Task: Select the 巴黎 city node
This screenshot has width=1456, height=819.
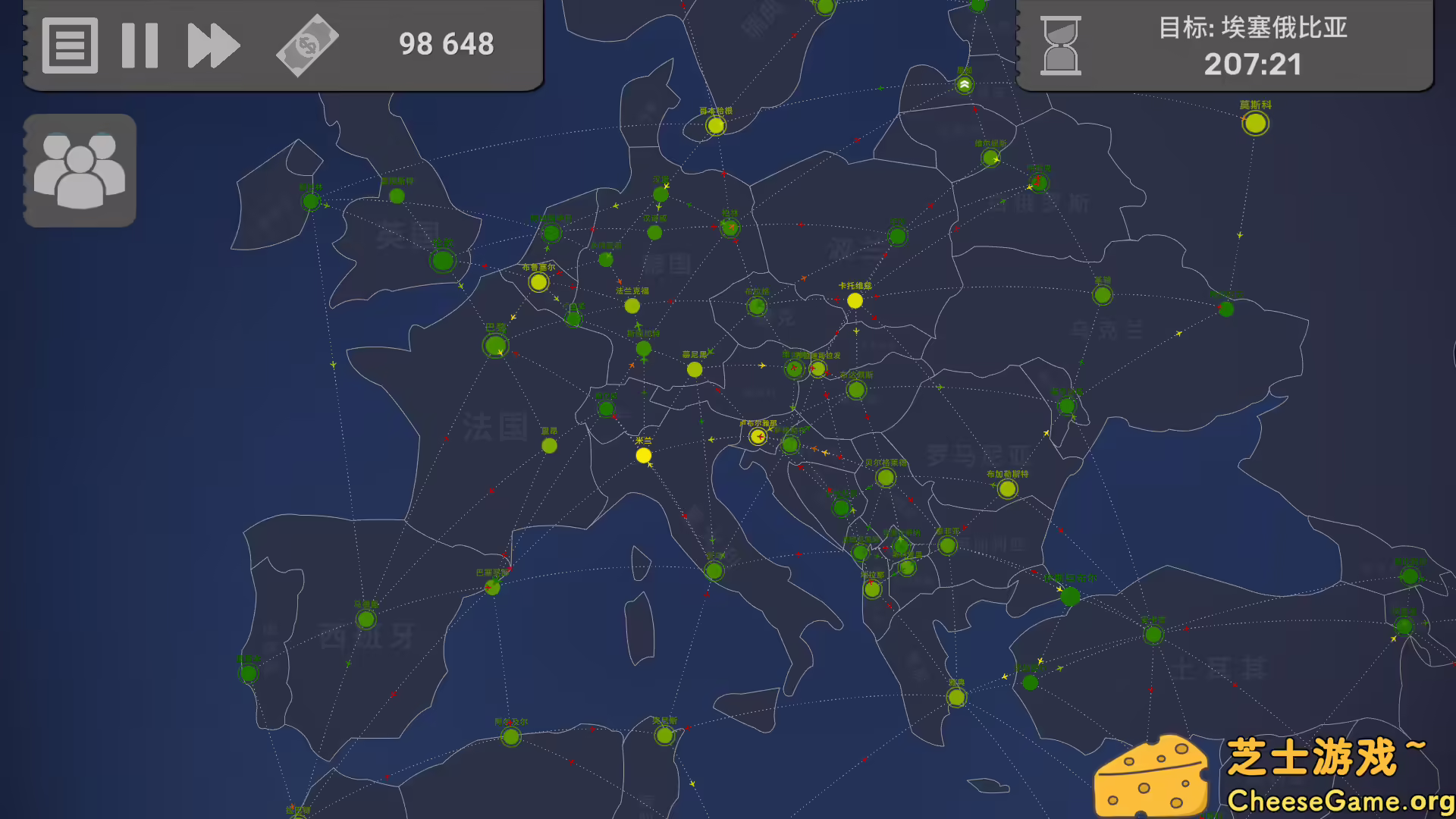Action: coord(495,346)
